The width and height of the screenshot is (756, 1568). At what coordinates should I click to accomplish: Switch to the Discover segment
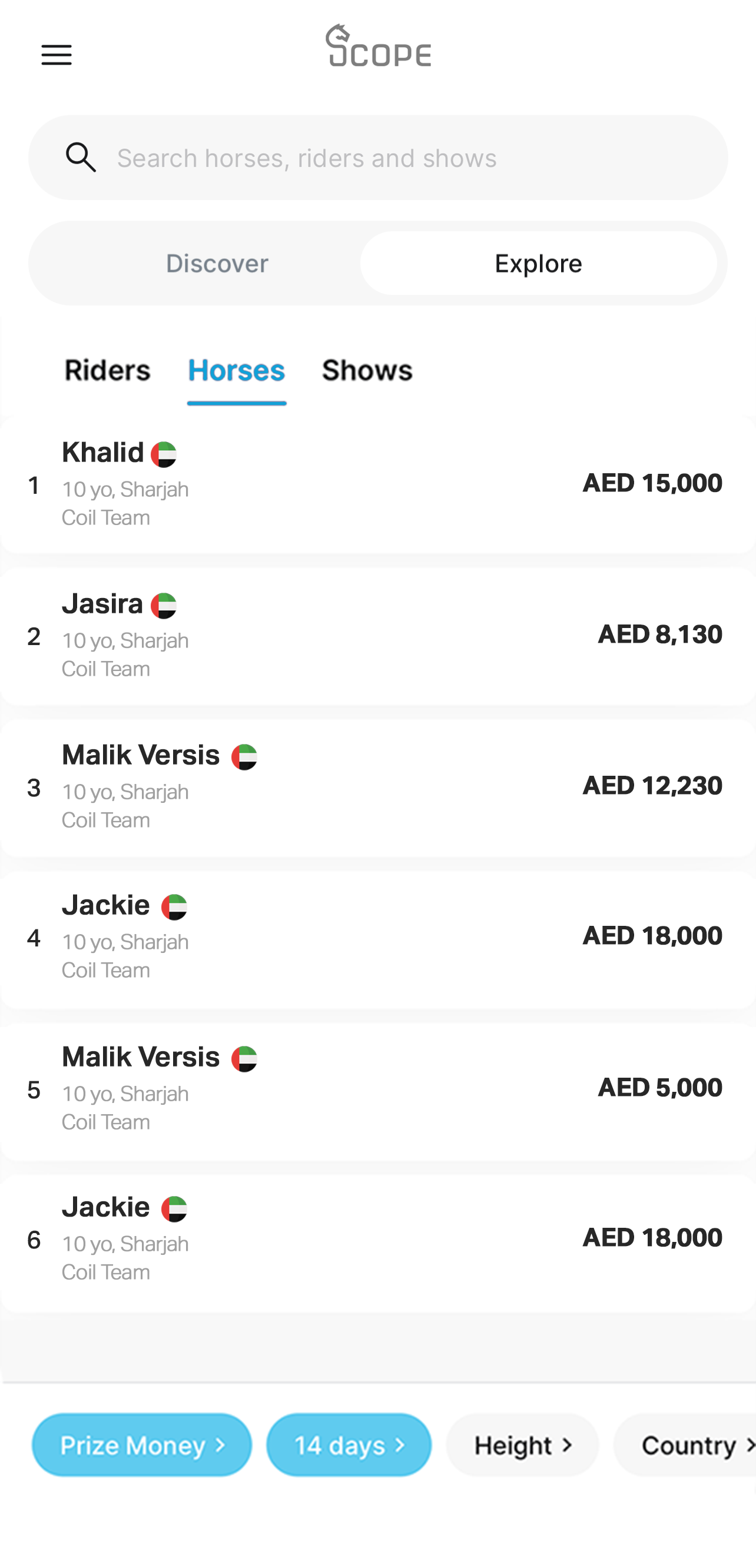coord(217,264)
